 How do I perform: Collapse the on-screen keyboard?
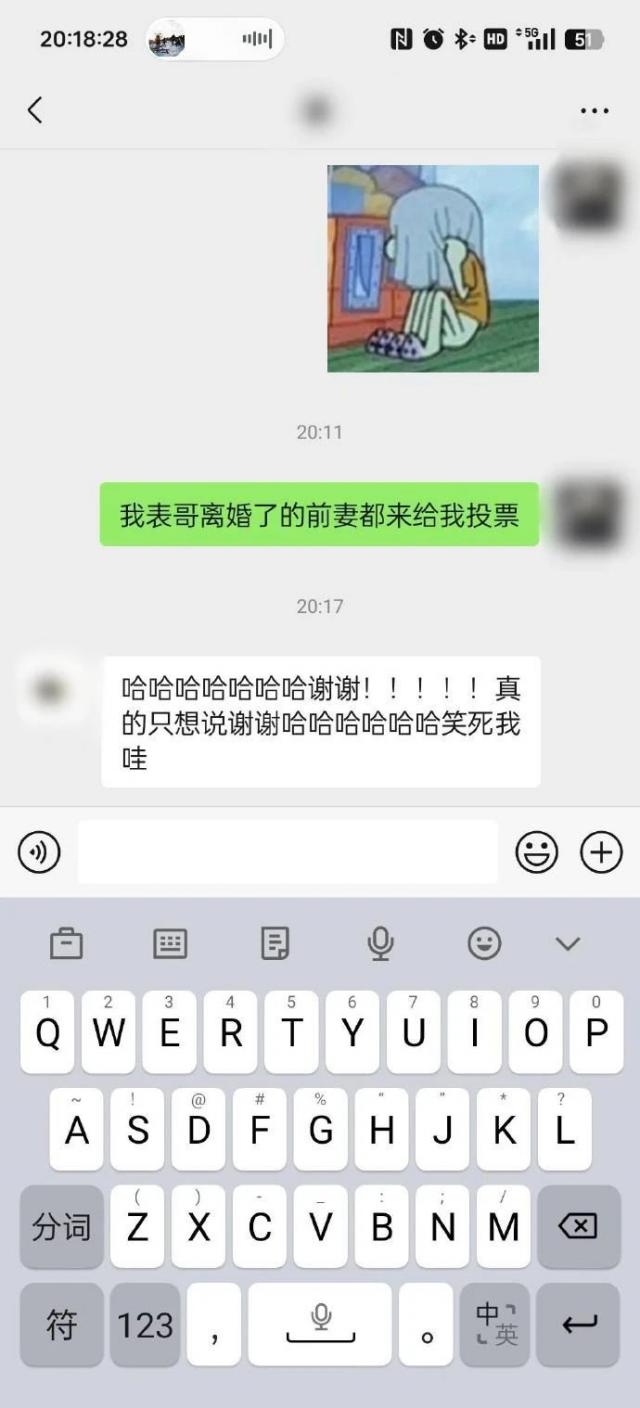coord(568,943)
